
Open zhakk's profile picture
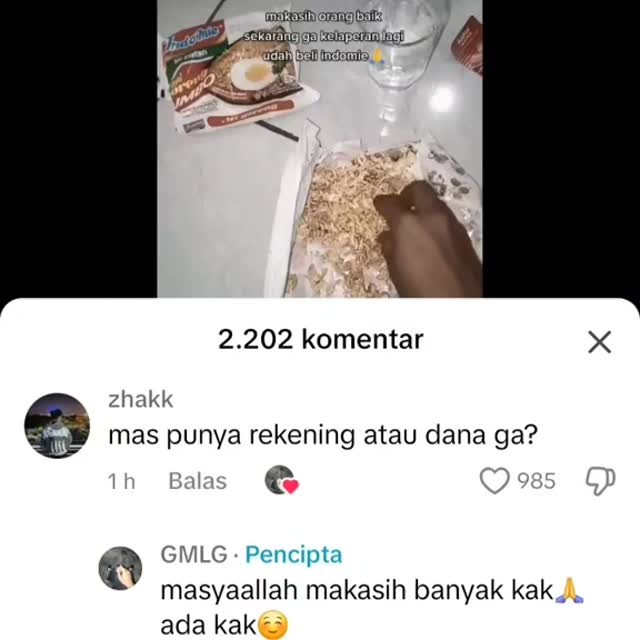[x=56, y=427]
